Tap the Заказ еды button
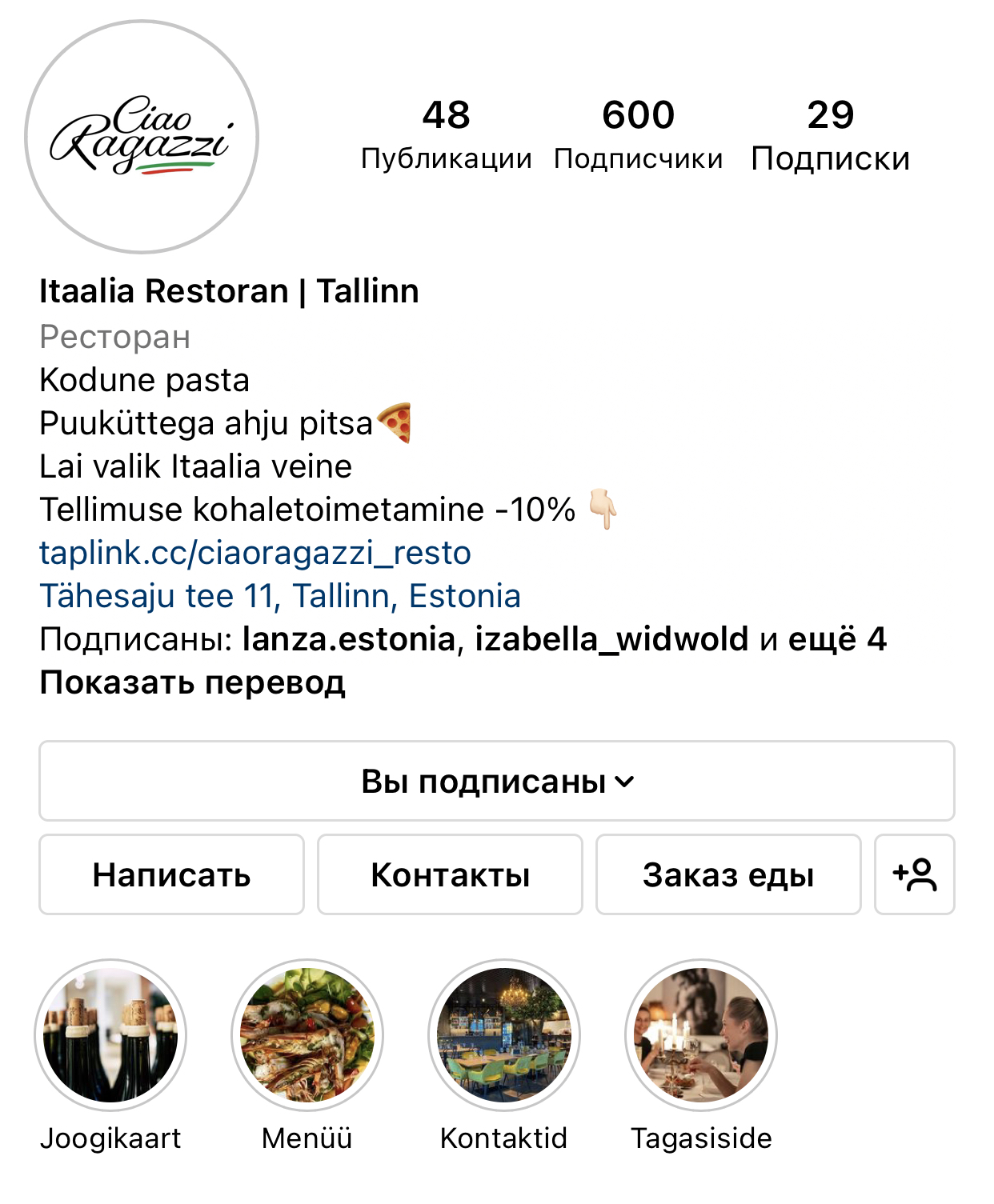 click(727, 874)
